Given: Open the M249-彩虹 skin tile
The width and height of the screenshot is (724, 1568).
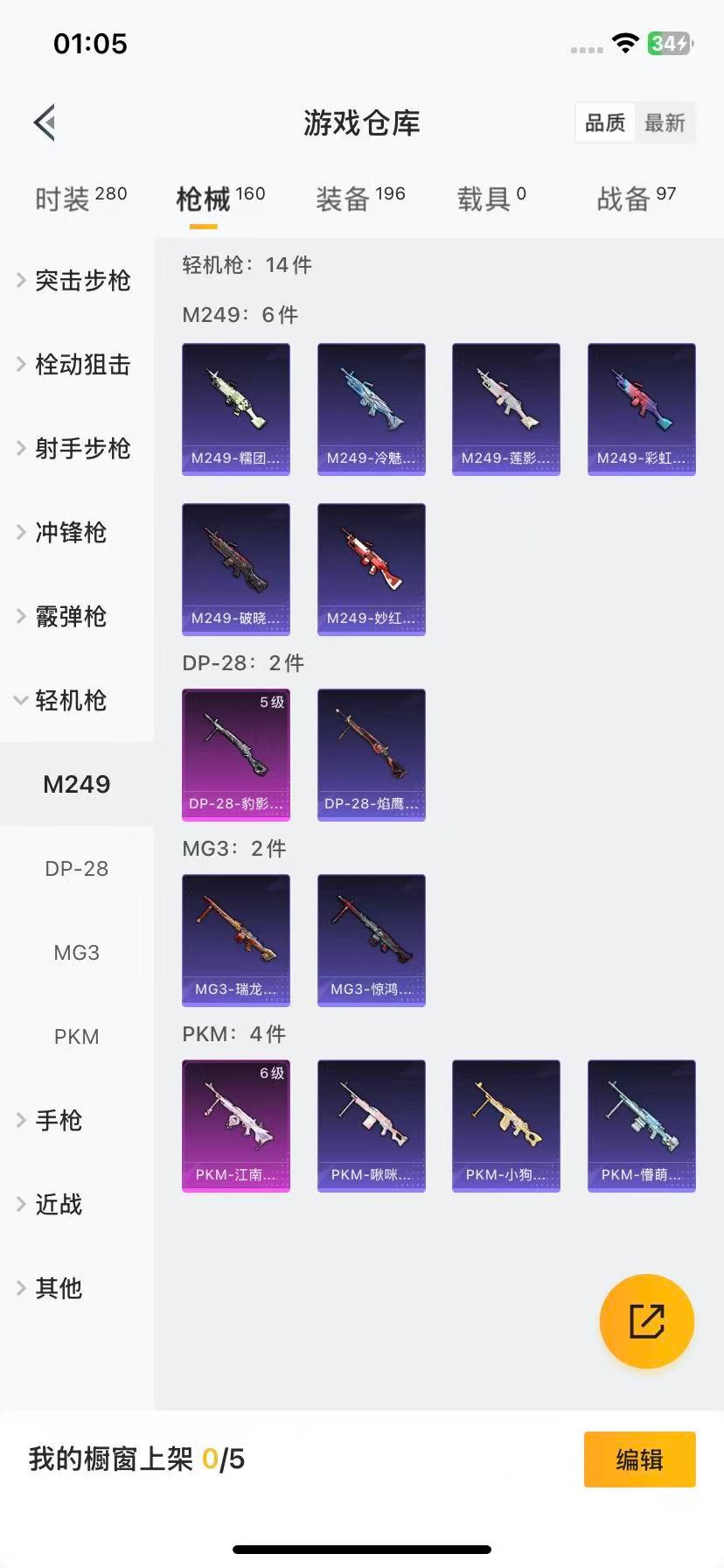Looking at the screenshot, I should coord(641,409).
